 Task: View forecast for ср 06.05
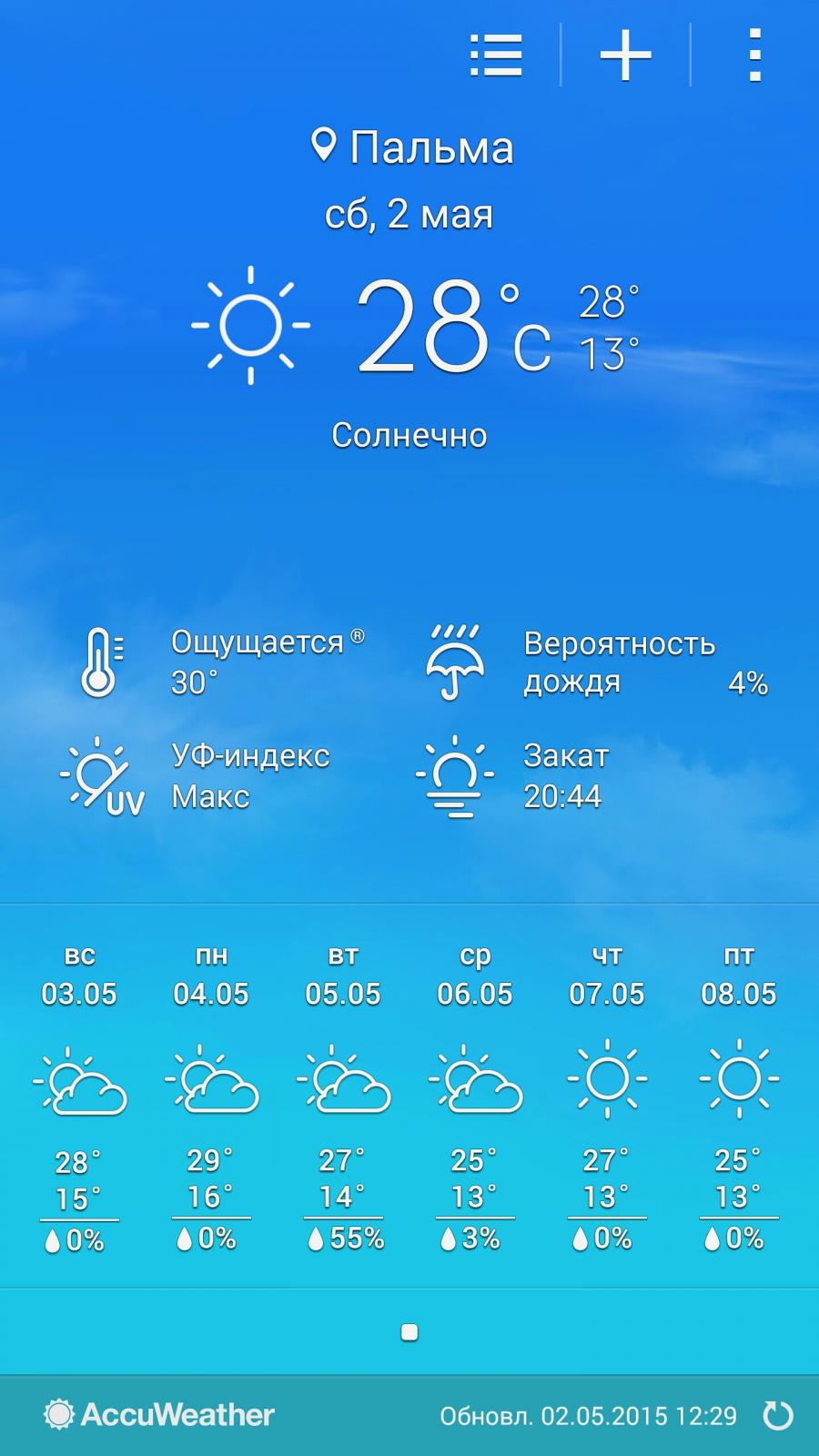(475, 1097)
